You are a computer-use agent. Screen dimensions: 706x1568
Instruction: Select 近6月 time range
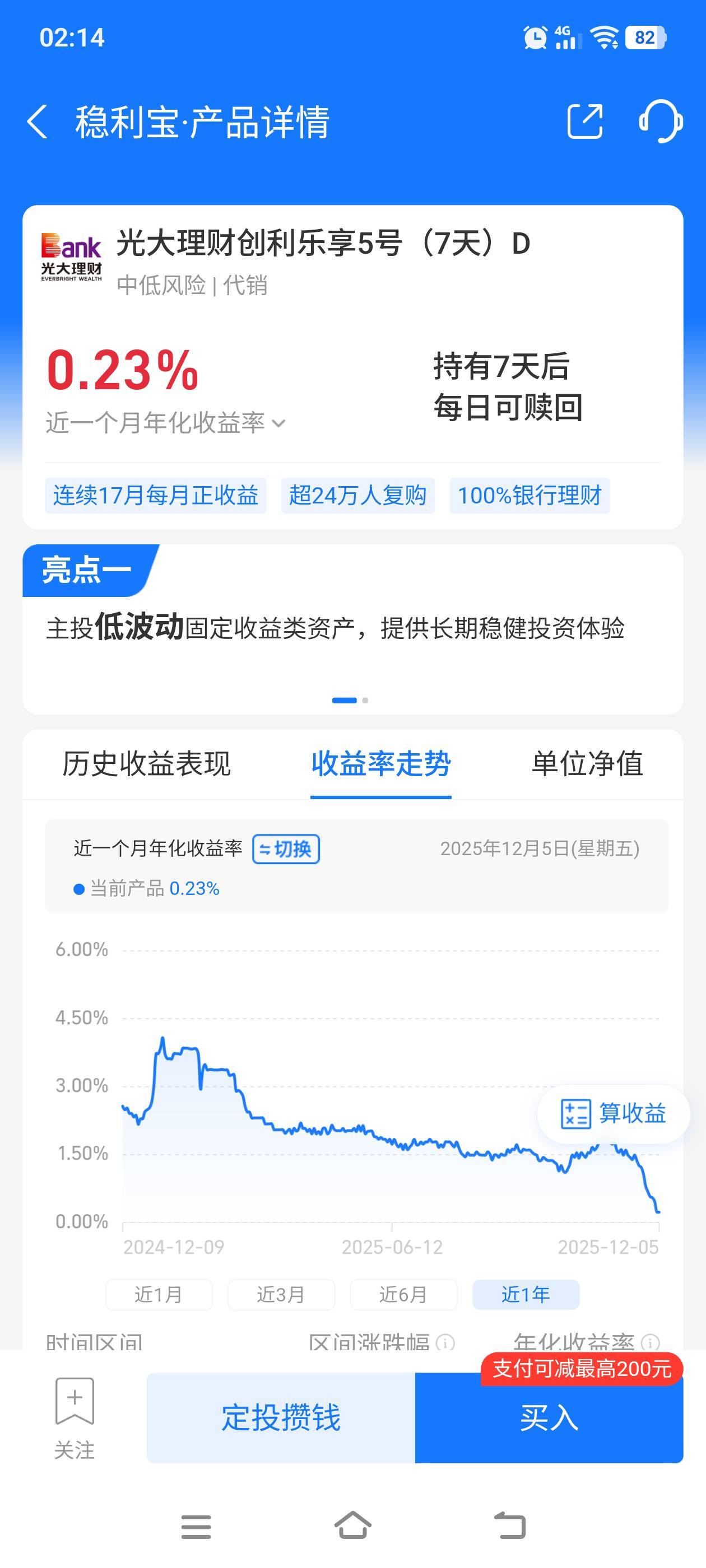click(403, 1295)
